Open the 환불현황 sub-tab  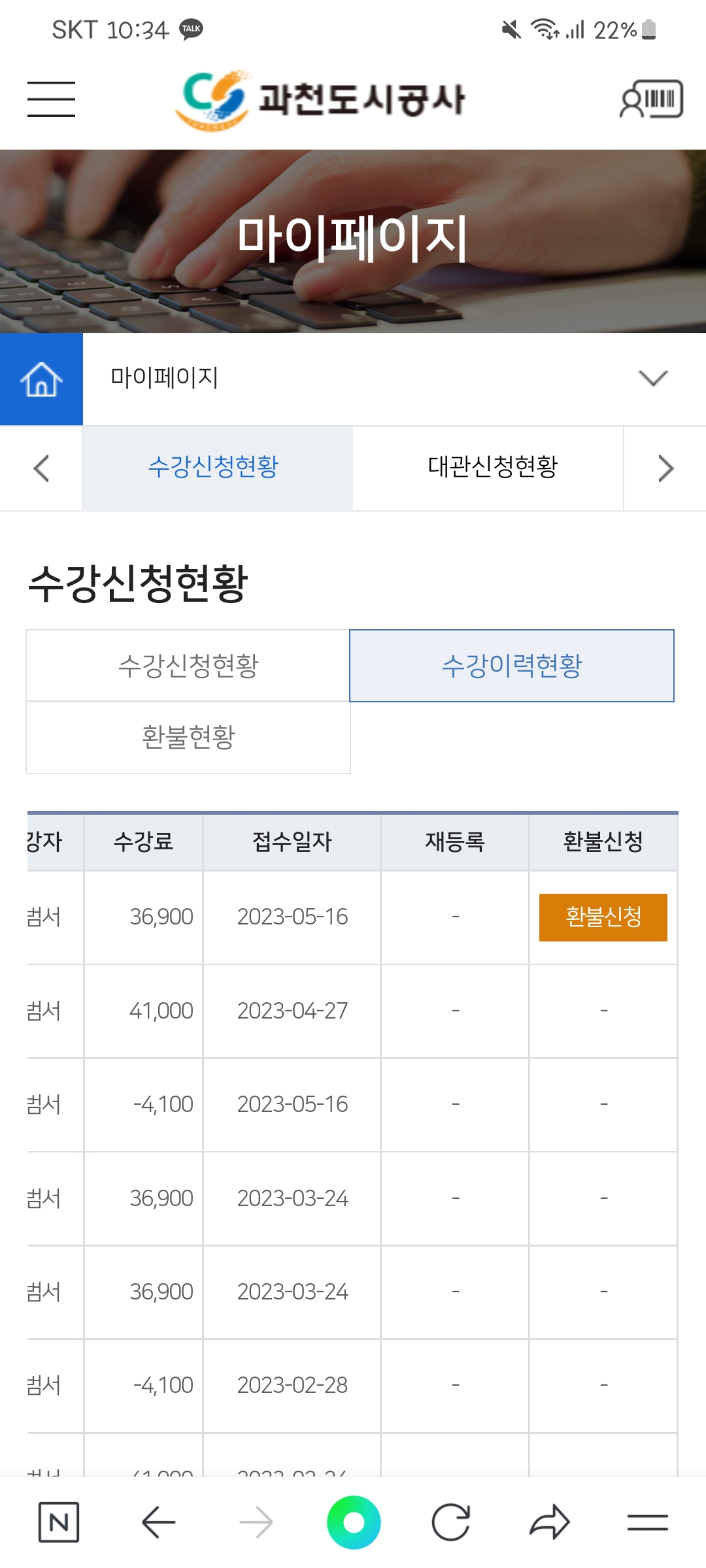(x=188, y=737)
